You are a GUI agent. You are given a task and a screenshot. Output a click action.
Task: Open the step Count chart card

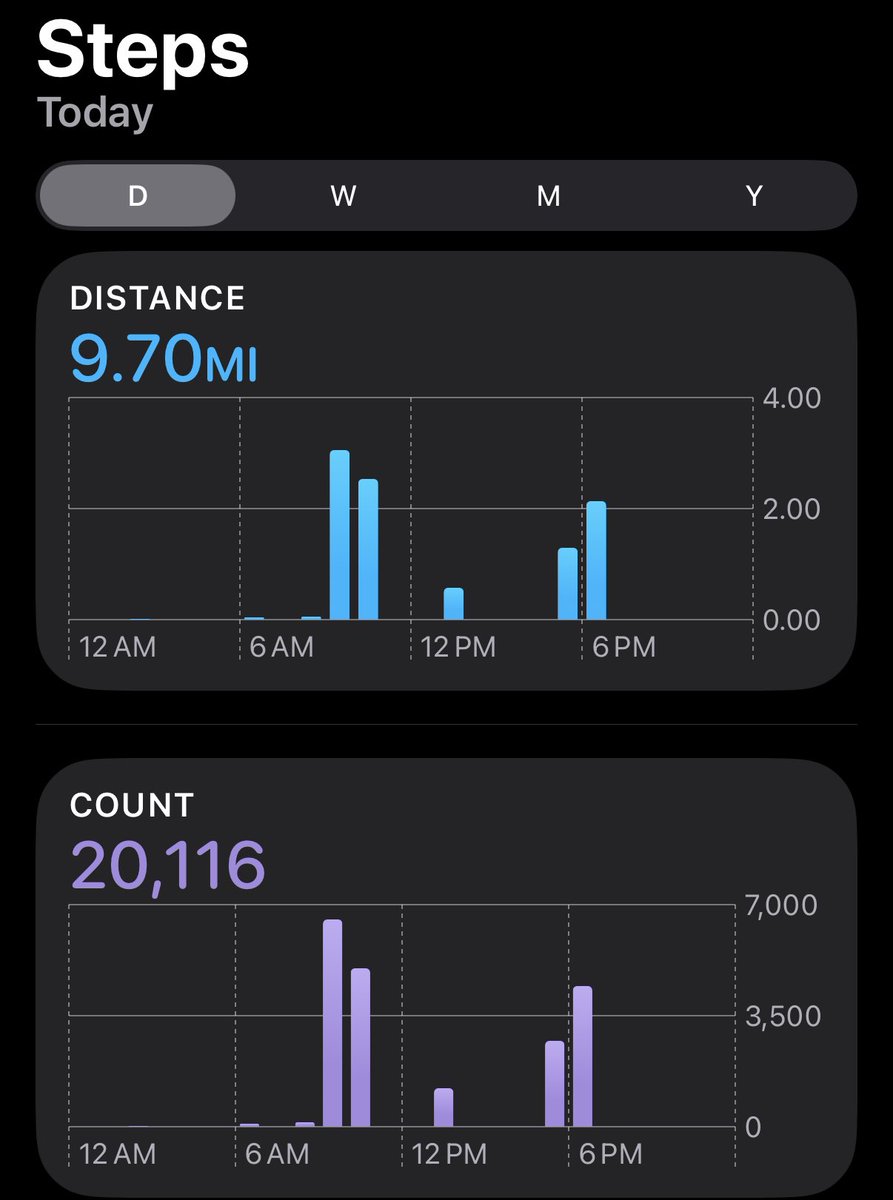(x=446, y=980)
